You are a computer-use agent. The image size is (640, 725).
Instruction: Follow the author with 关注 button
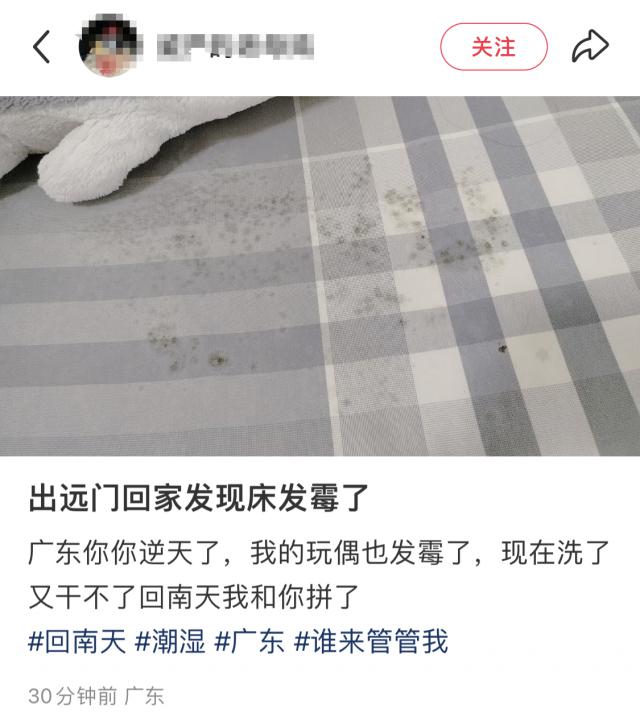(494, 47)
